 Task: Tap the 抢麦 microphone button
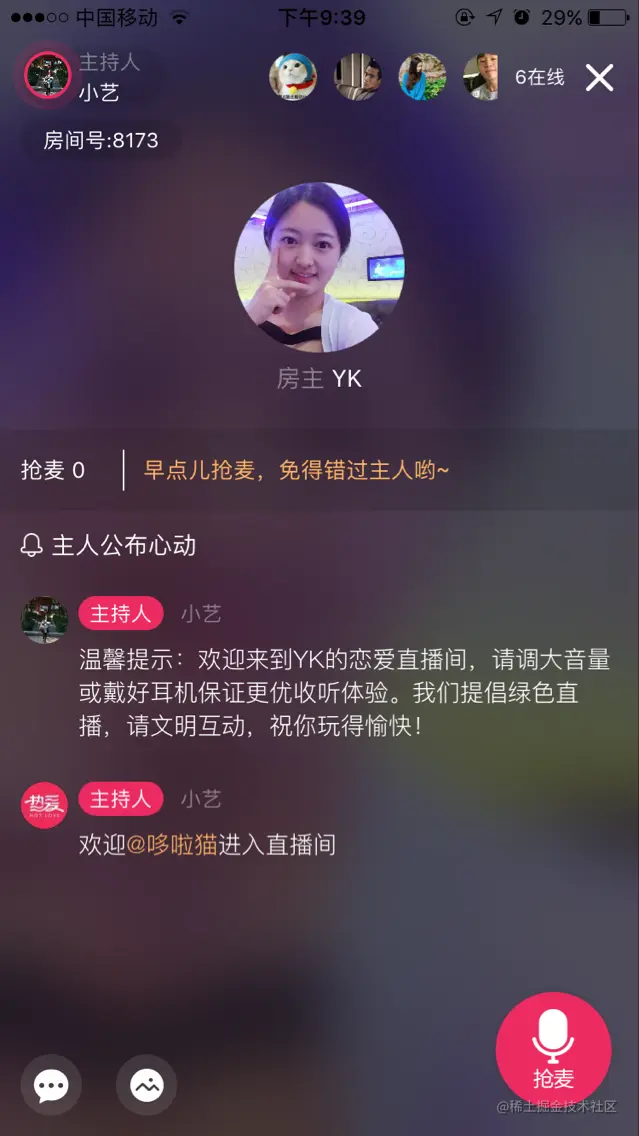(553, 1047)
